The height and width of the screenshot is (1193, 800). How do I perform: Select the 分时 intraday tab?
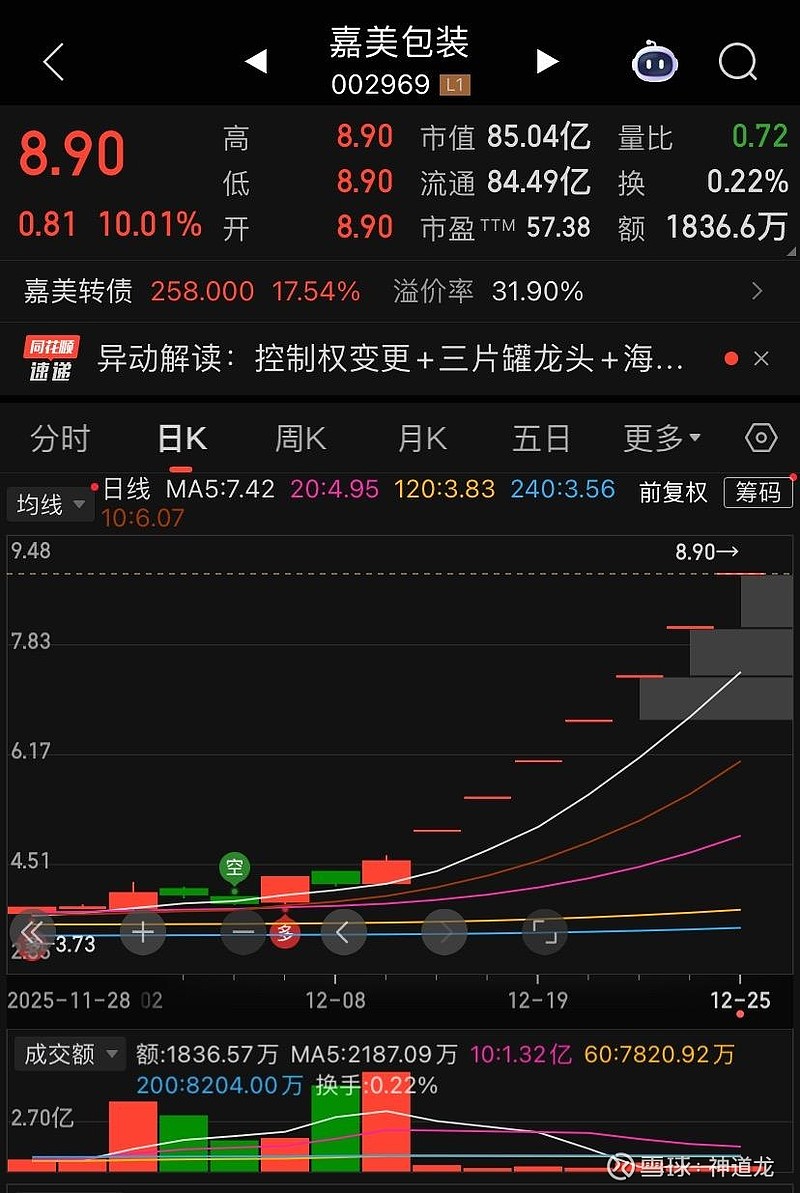60,438
